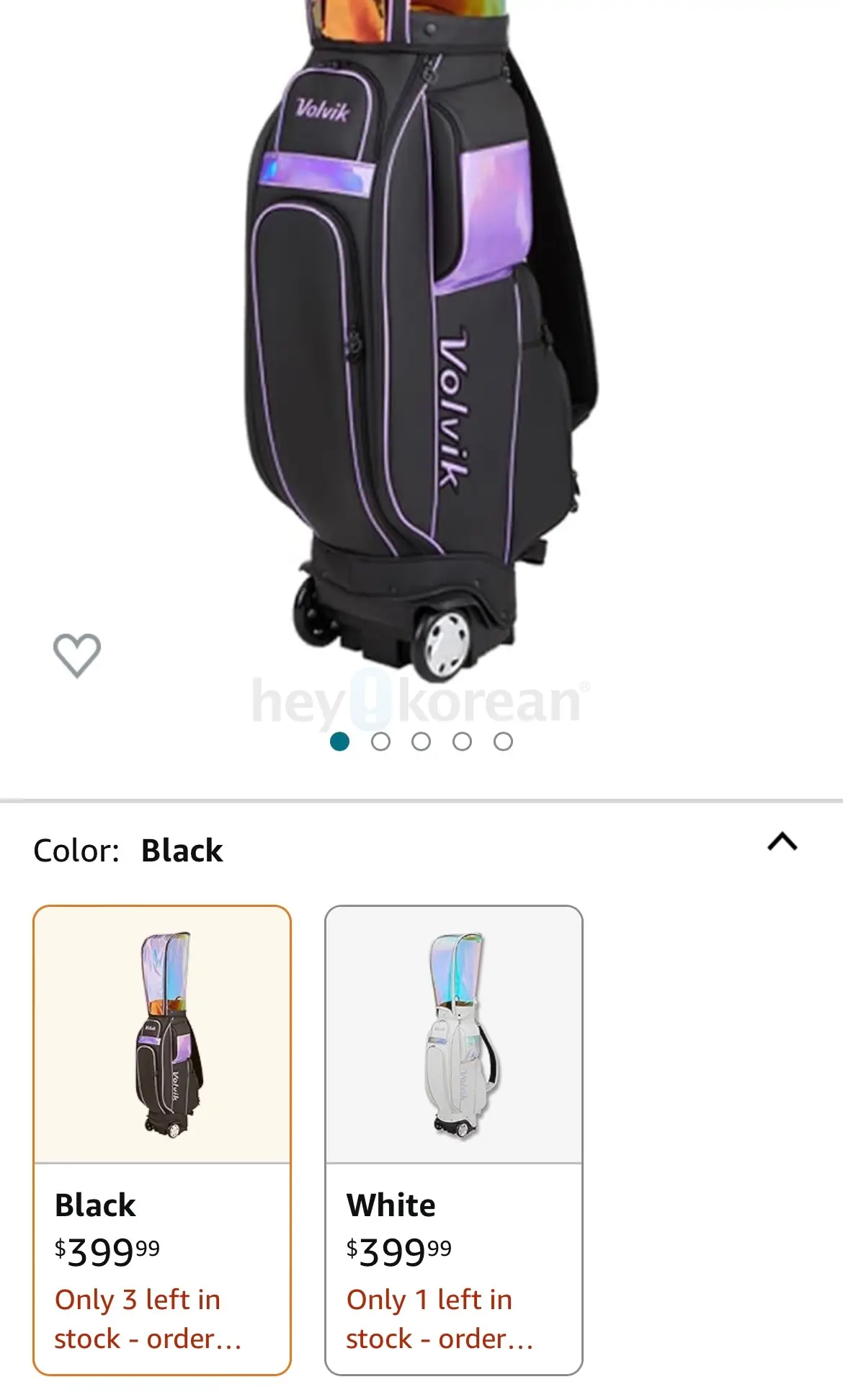Image resolution: width=843 pixels, height=1400 pixels.
Task: Tap the 'White' label on the right card
Action: [x=391, y=1204]
